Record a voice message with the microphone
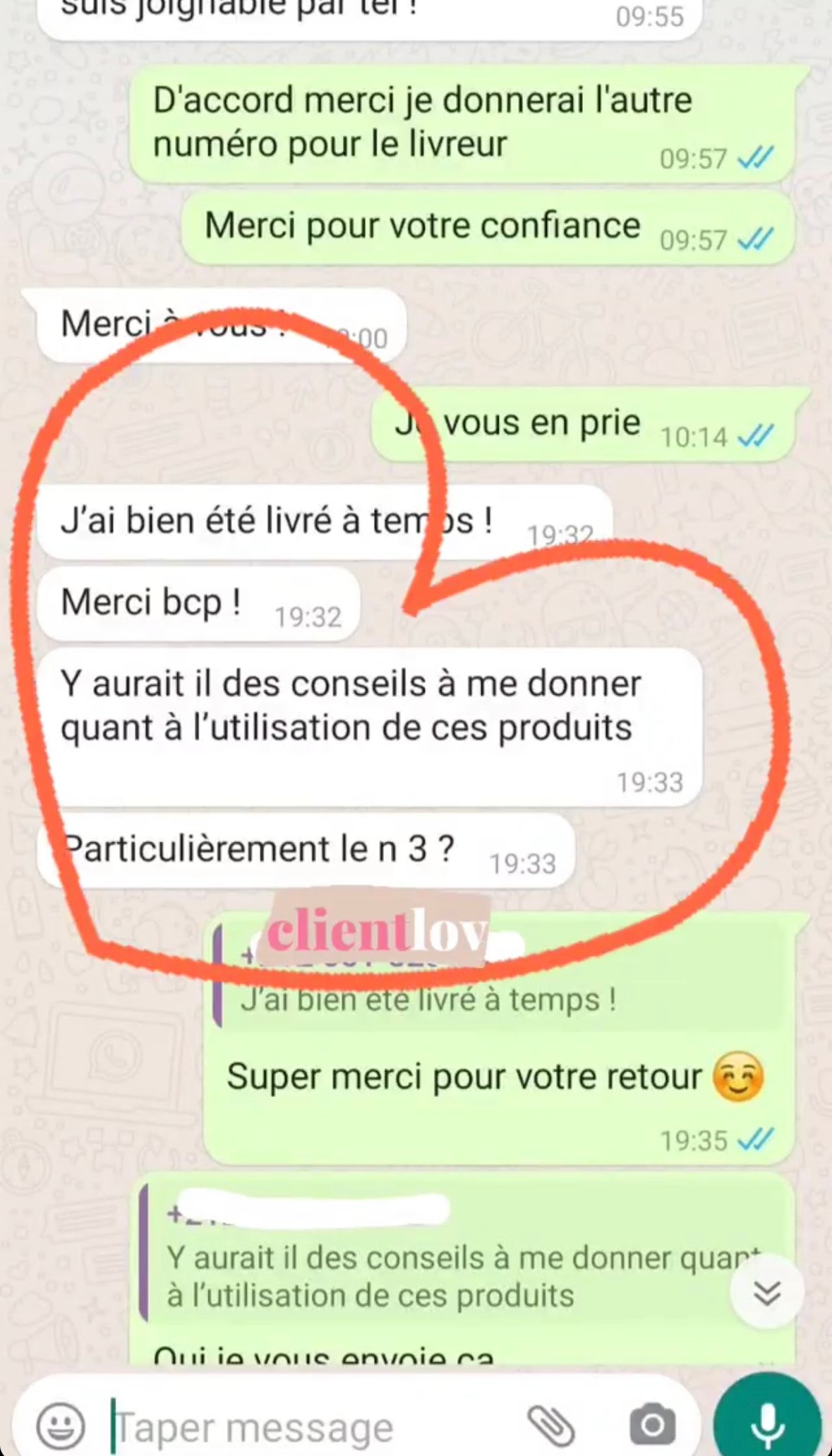Image resolution: width=832 pixels, height=1456 pixels. point(767,1424)
